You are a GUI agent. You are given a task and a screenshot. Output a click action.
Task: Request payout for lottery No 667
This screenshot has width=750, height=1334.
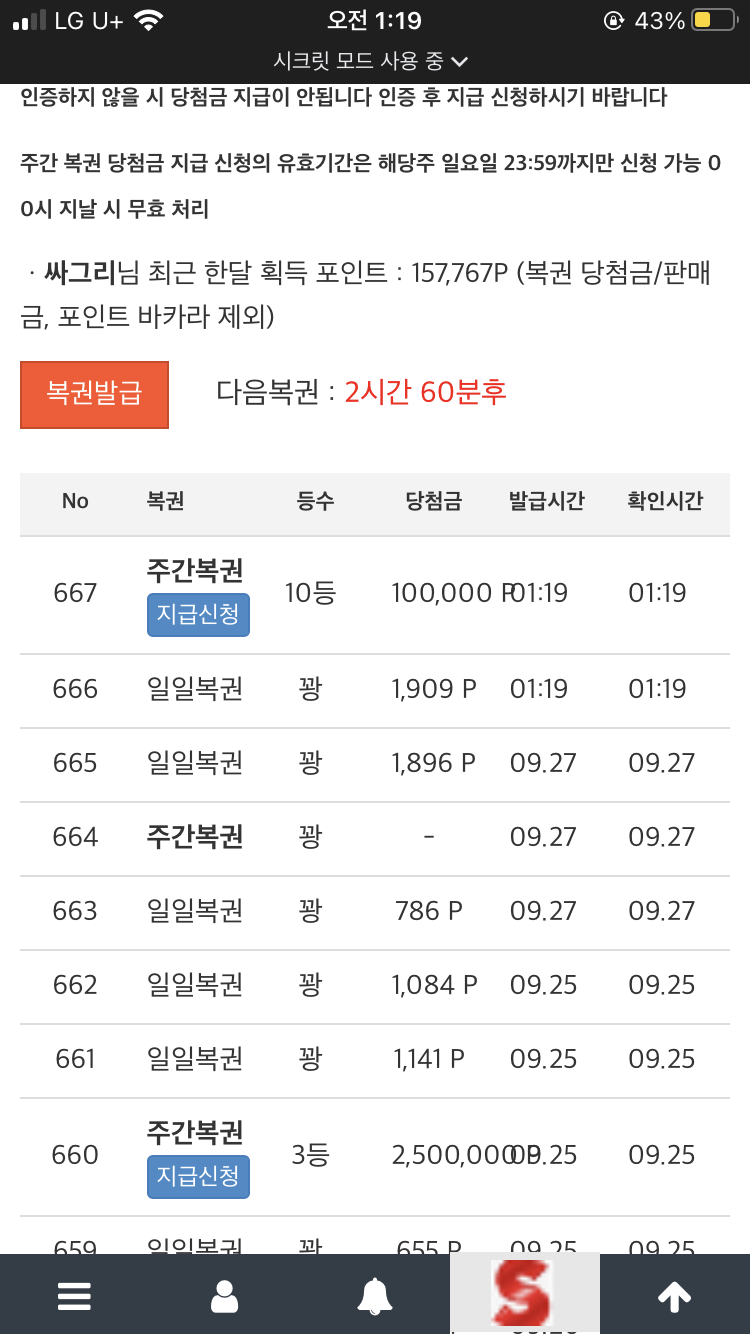[198, 614]
